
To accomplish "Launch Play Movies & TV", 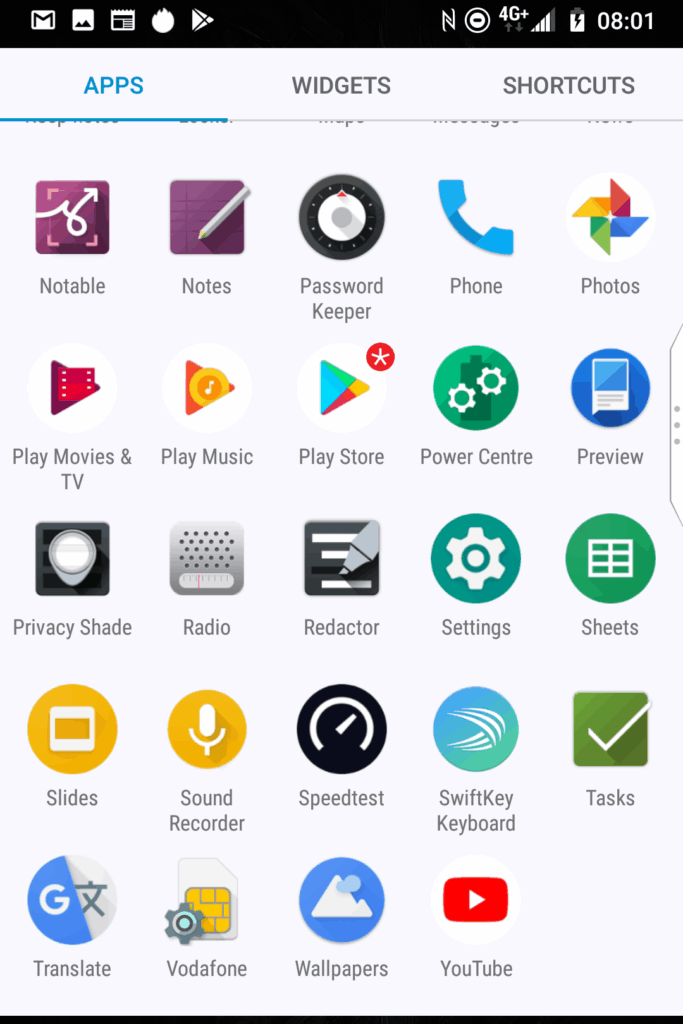I will click(72, 388).
